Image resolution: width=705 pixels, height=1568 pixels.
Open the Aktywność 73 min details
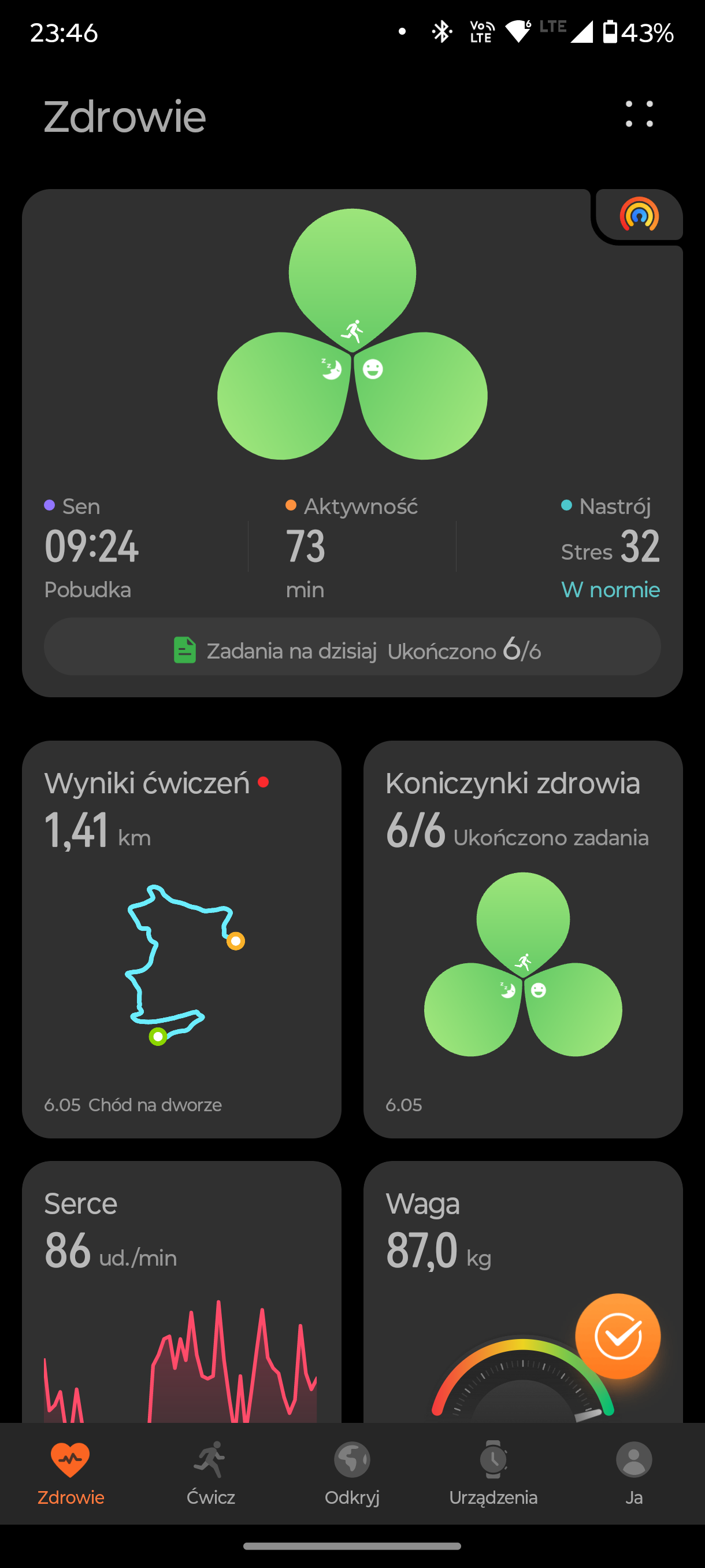(352, 547)
